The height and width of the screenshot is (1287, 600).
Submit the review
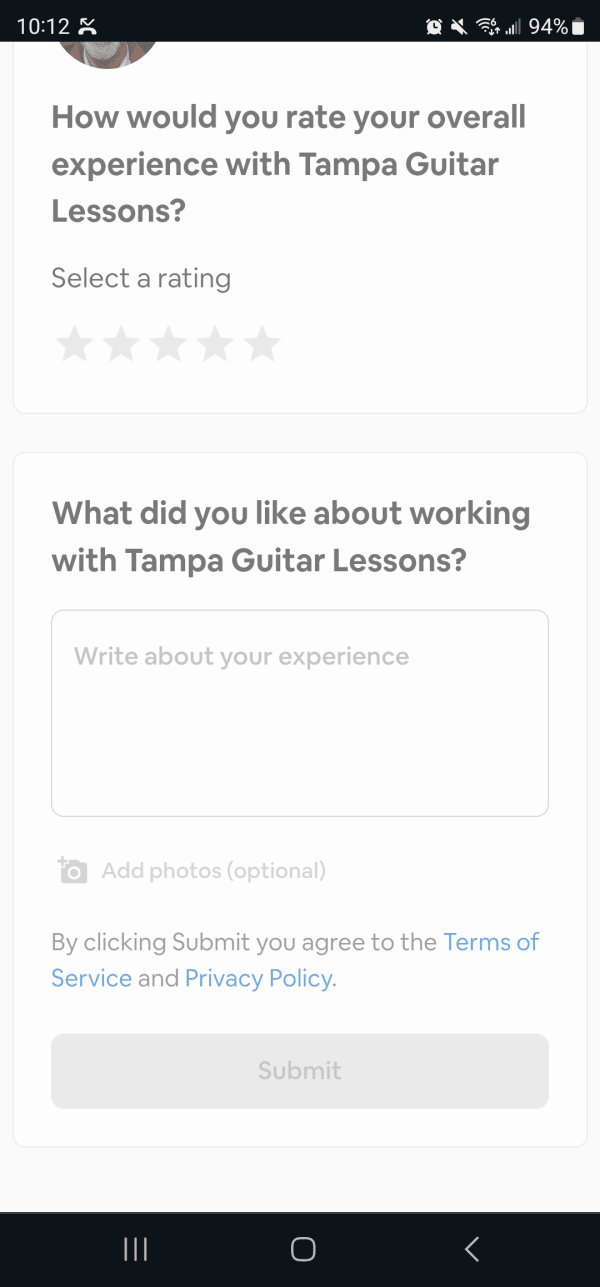click(x=300, y=1071)
